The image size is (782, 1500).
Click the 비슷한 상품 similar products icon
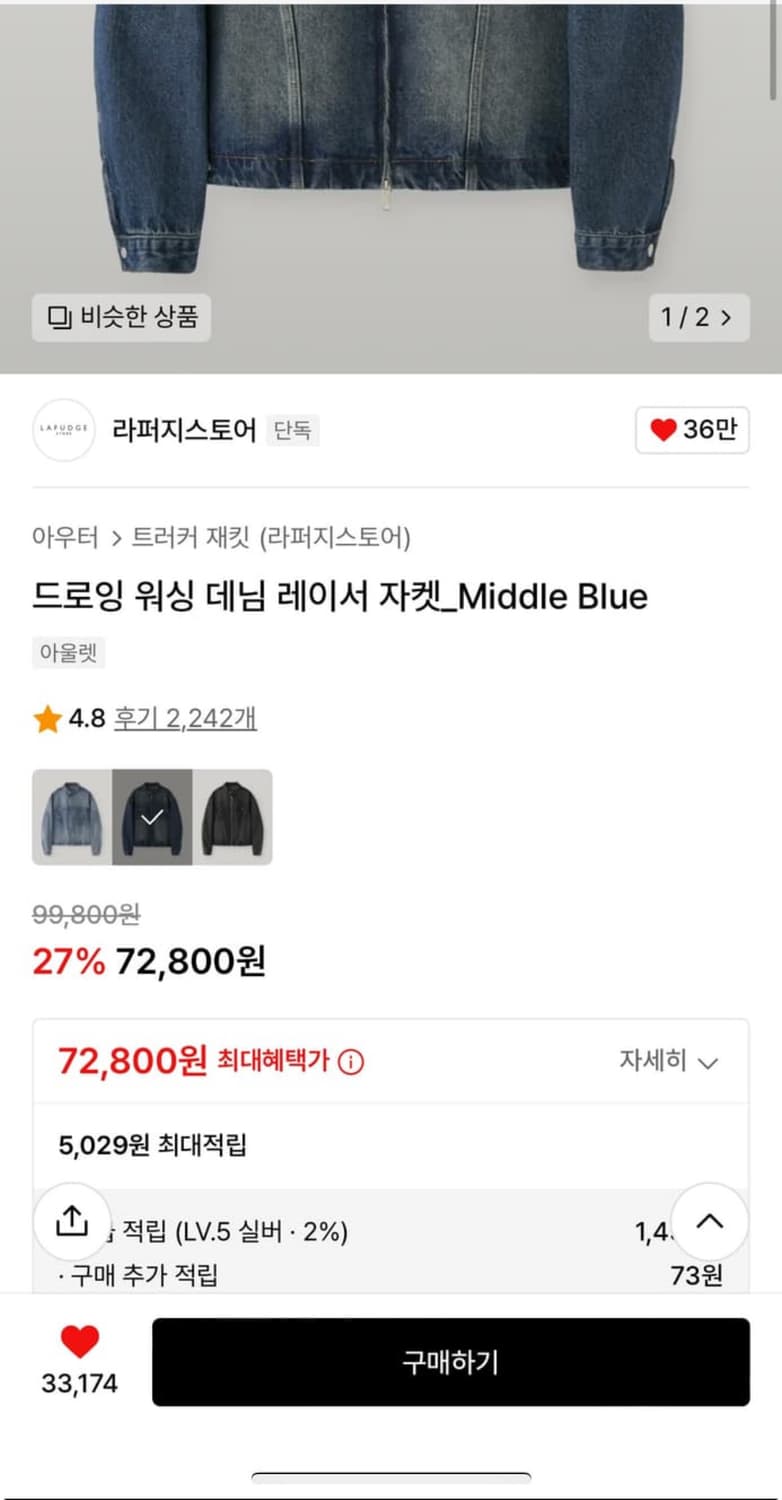click(x=62, y=318)
